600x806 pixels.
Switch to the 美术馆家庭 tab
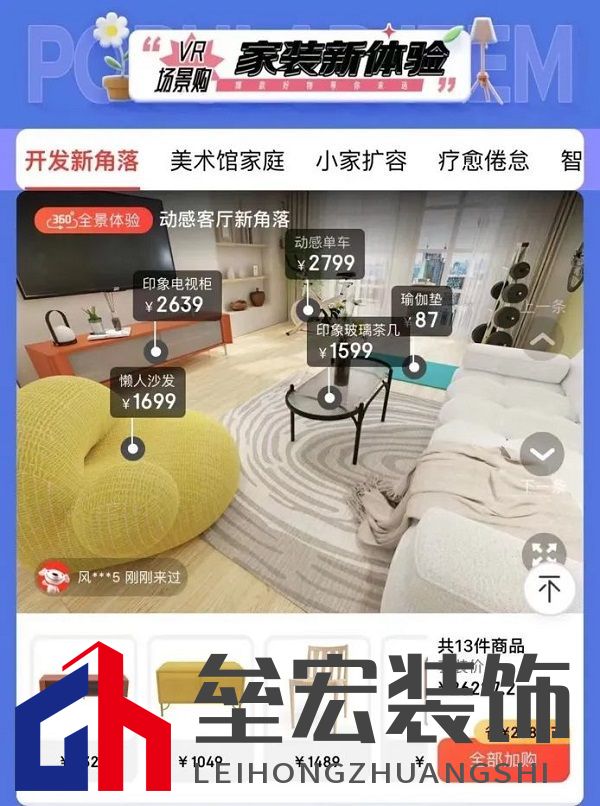(x=227, y=160)
